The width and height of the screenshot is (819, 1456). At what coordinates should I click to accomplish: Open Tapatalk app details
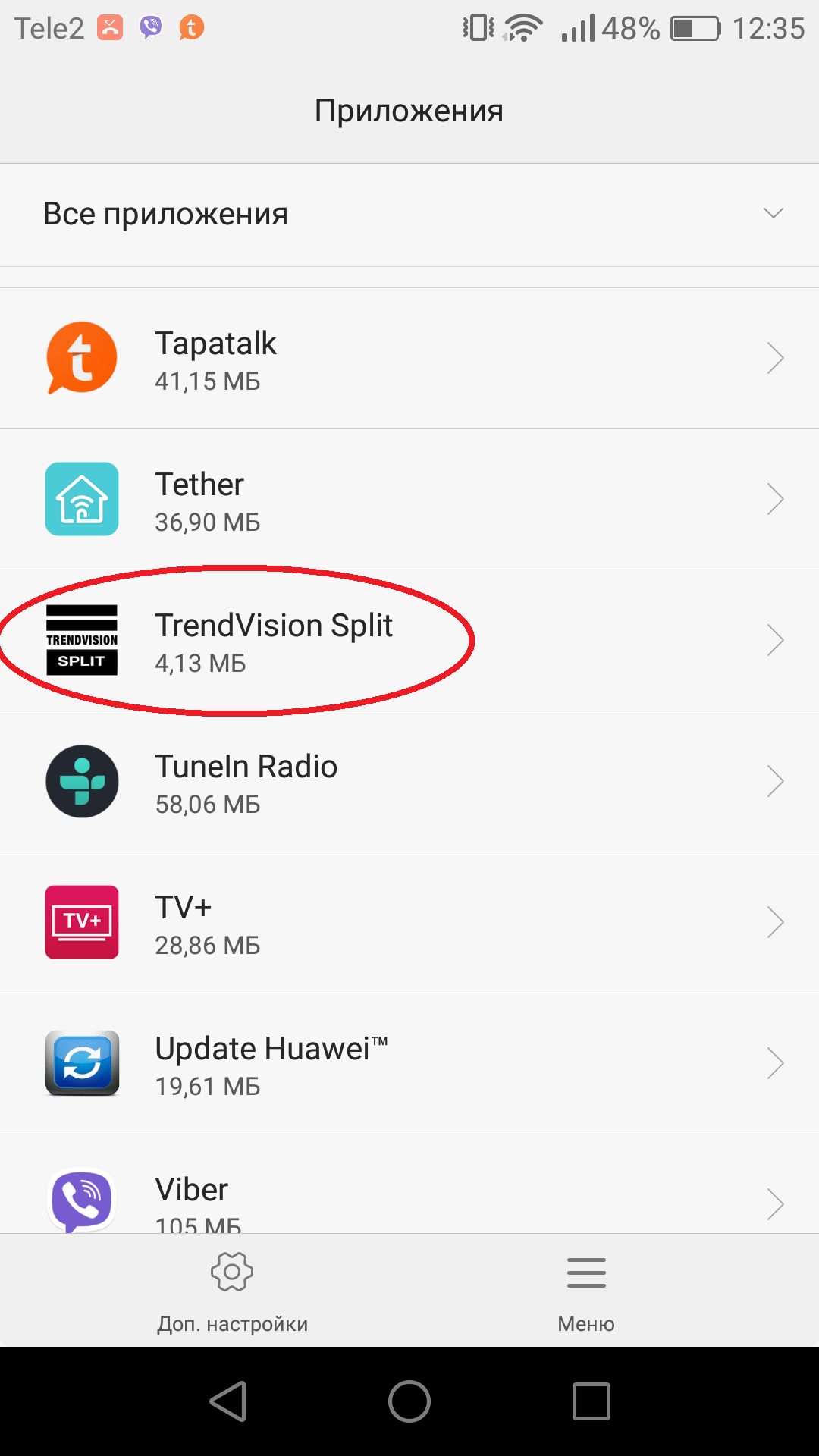tap(409, 359)
